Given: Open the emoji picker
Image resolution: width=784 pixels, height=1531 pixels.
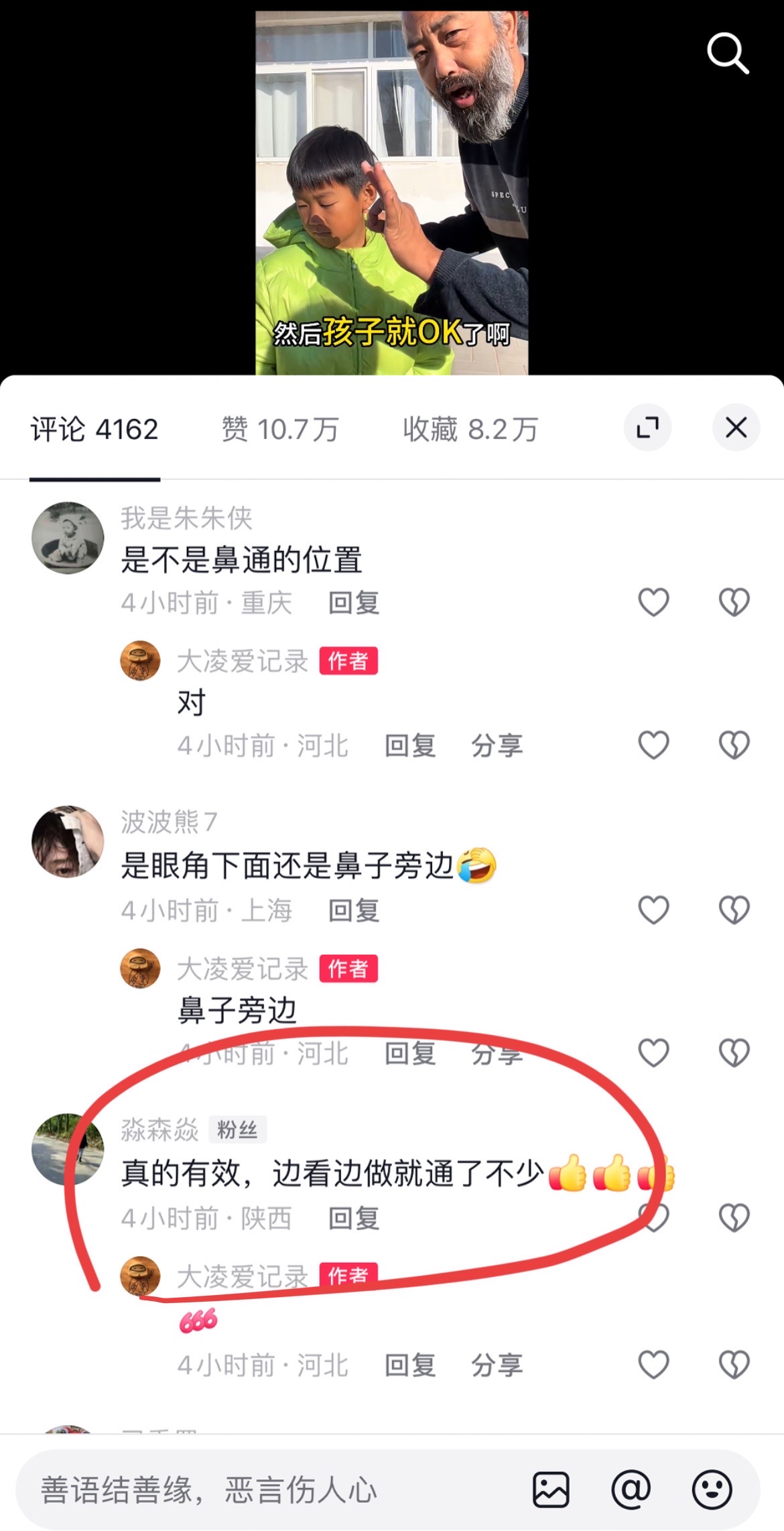Looking at the screenshot, I should click(x=712, y=1489).
